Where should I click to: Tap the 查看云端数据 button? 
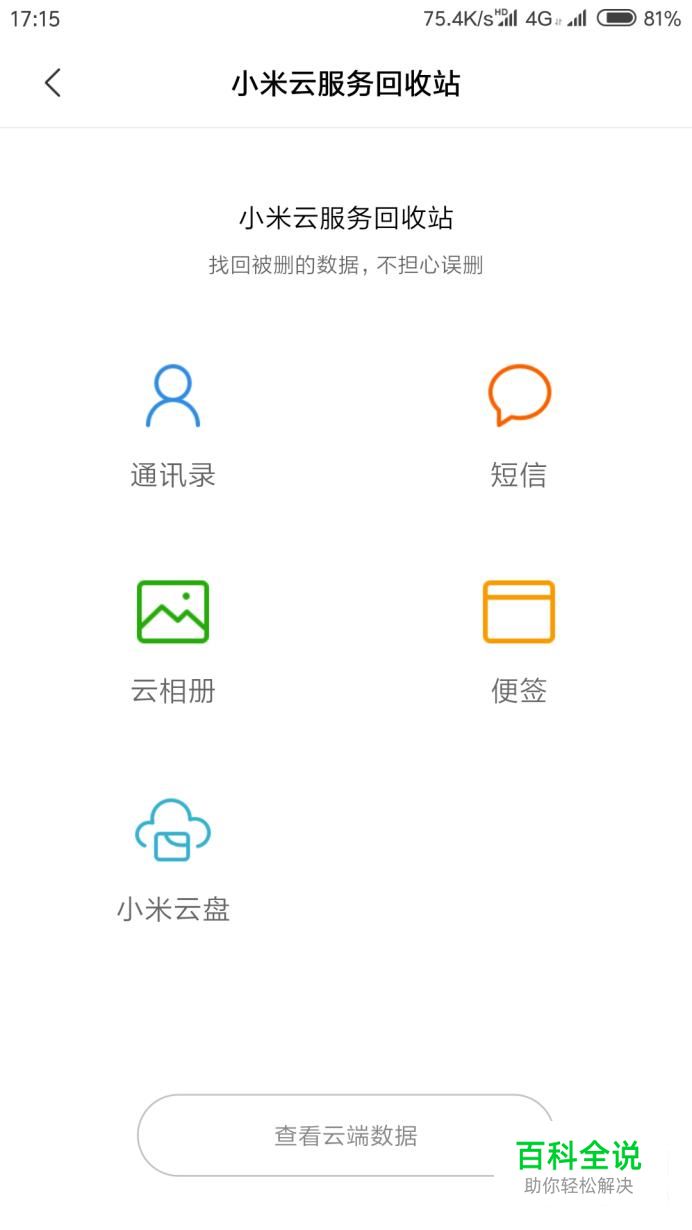tap(345, 1135)
